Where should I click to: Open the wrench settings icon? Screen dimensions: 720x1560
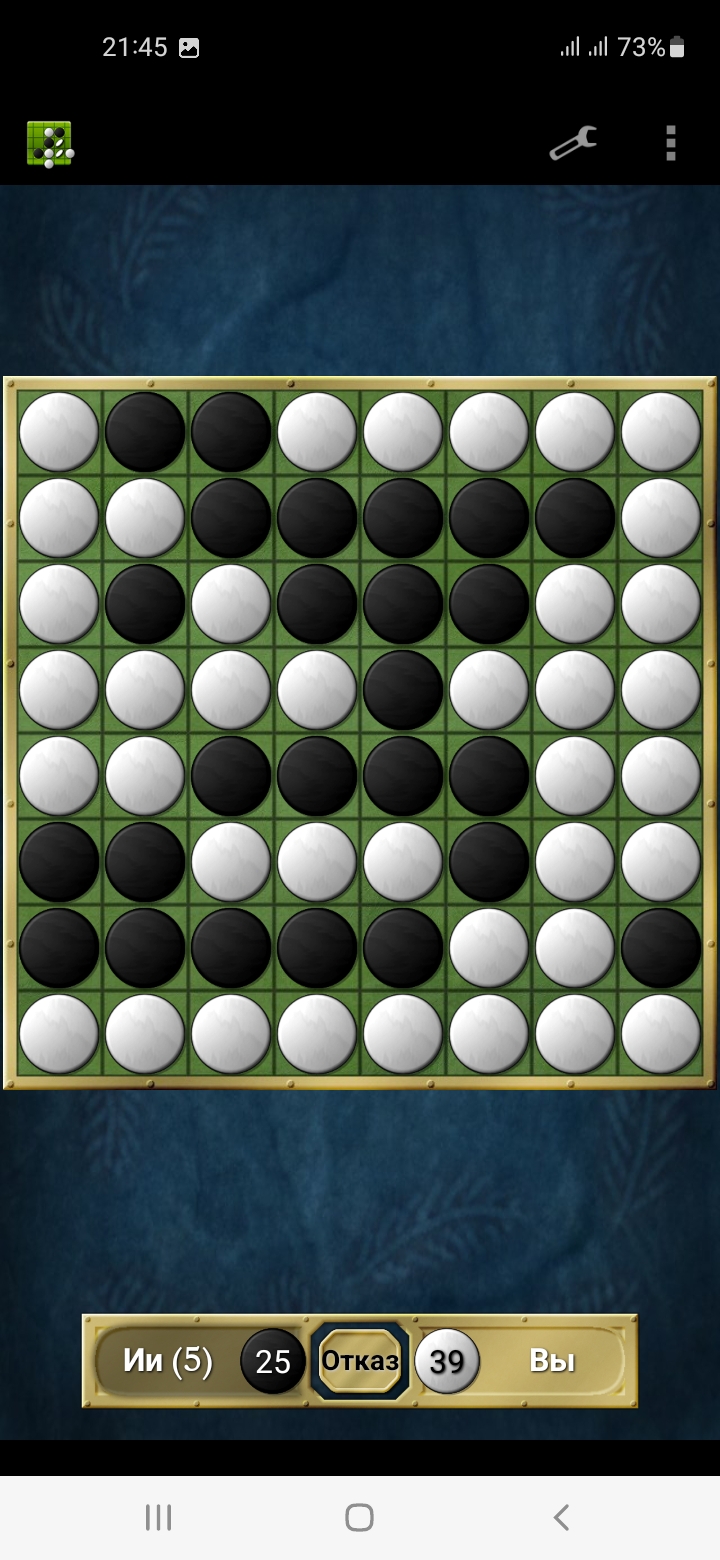573,143
